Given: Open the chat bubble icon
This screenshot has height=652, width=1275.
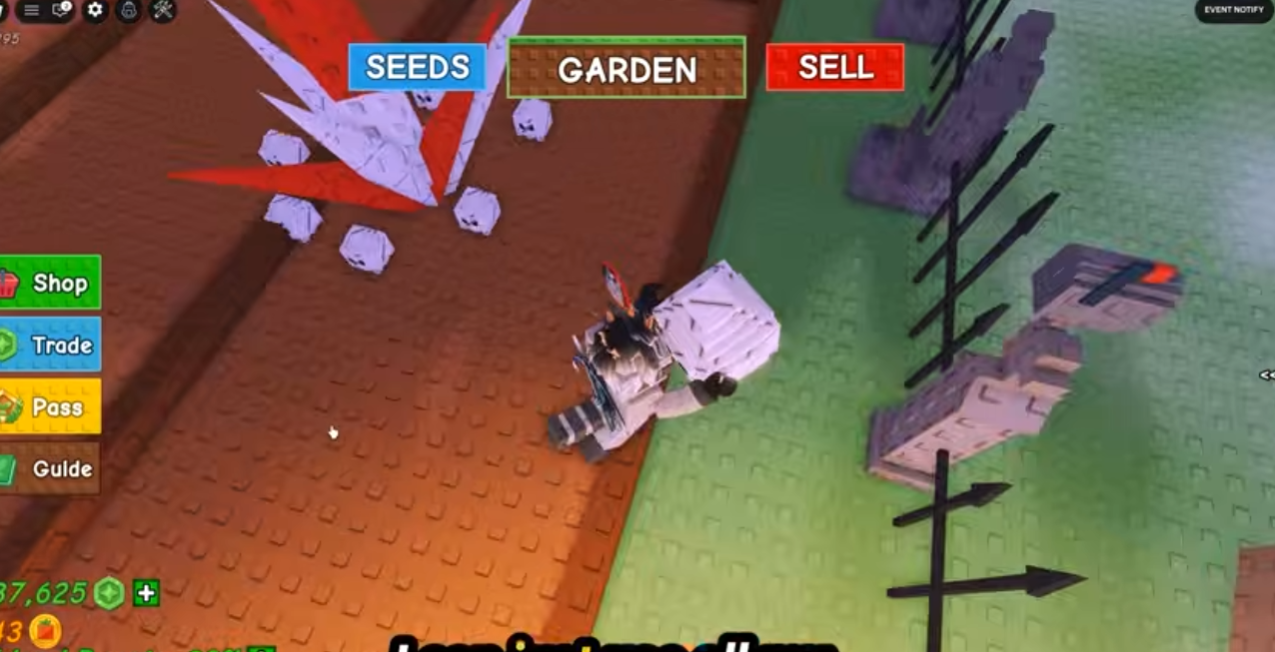Looking at the screenshot, I should [62, 10].
